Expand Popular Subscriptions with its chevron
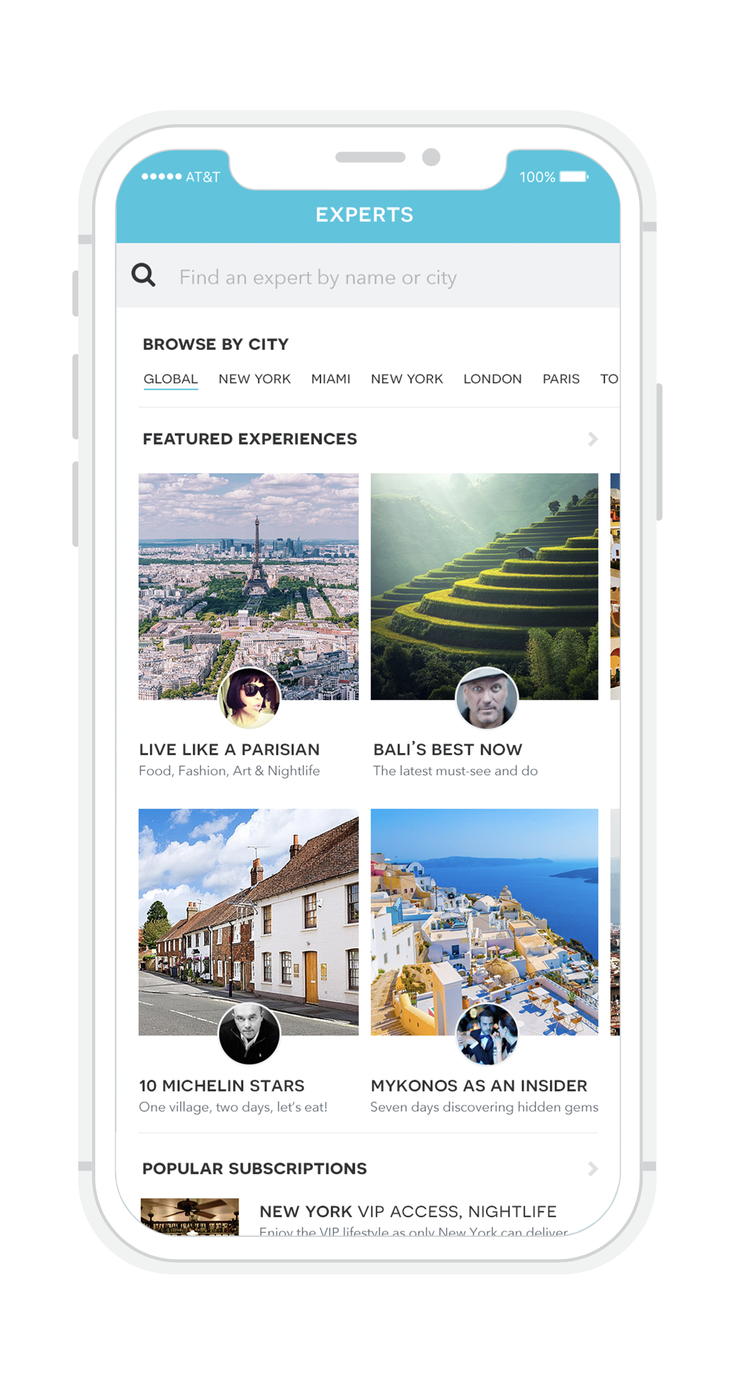The height and width of the screenshot is (1380, 750). click(593, 1168)
